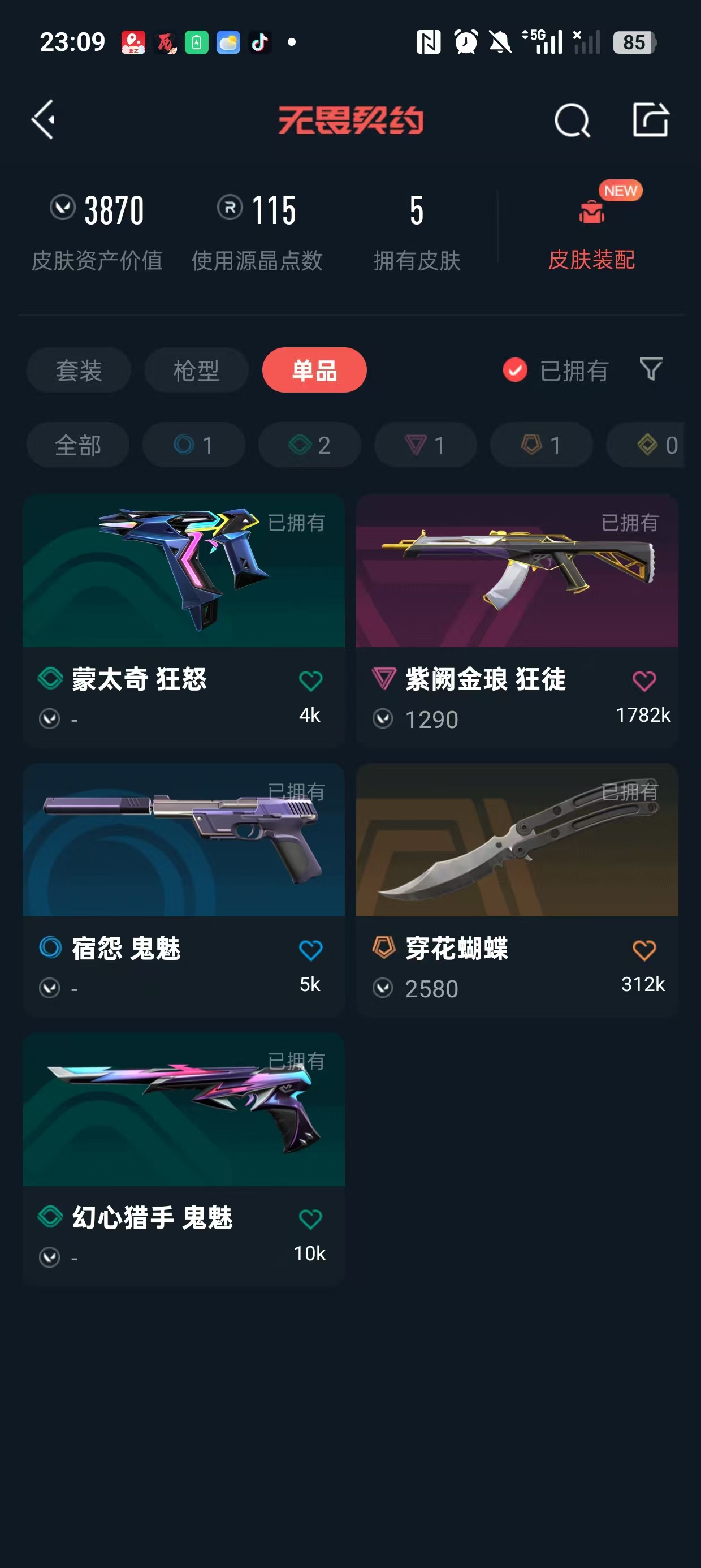Viewport: 701px width, 1568px height.
Task: Switch to the 枪型 tab
Action: click(x=196, y=370)
